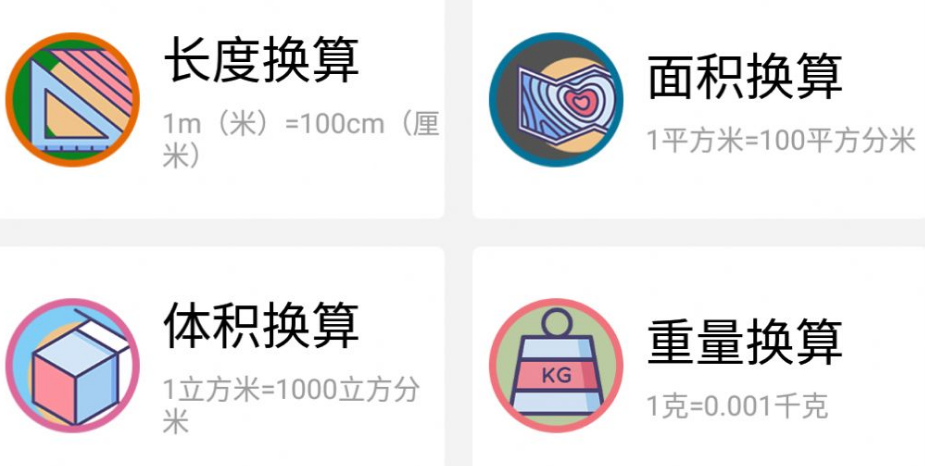Open the 重量换算 weight conversion card

pos(700,360)
